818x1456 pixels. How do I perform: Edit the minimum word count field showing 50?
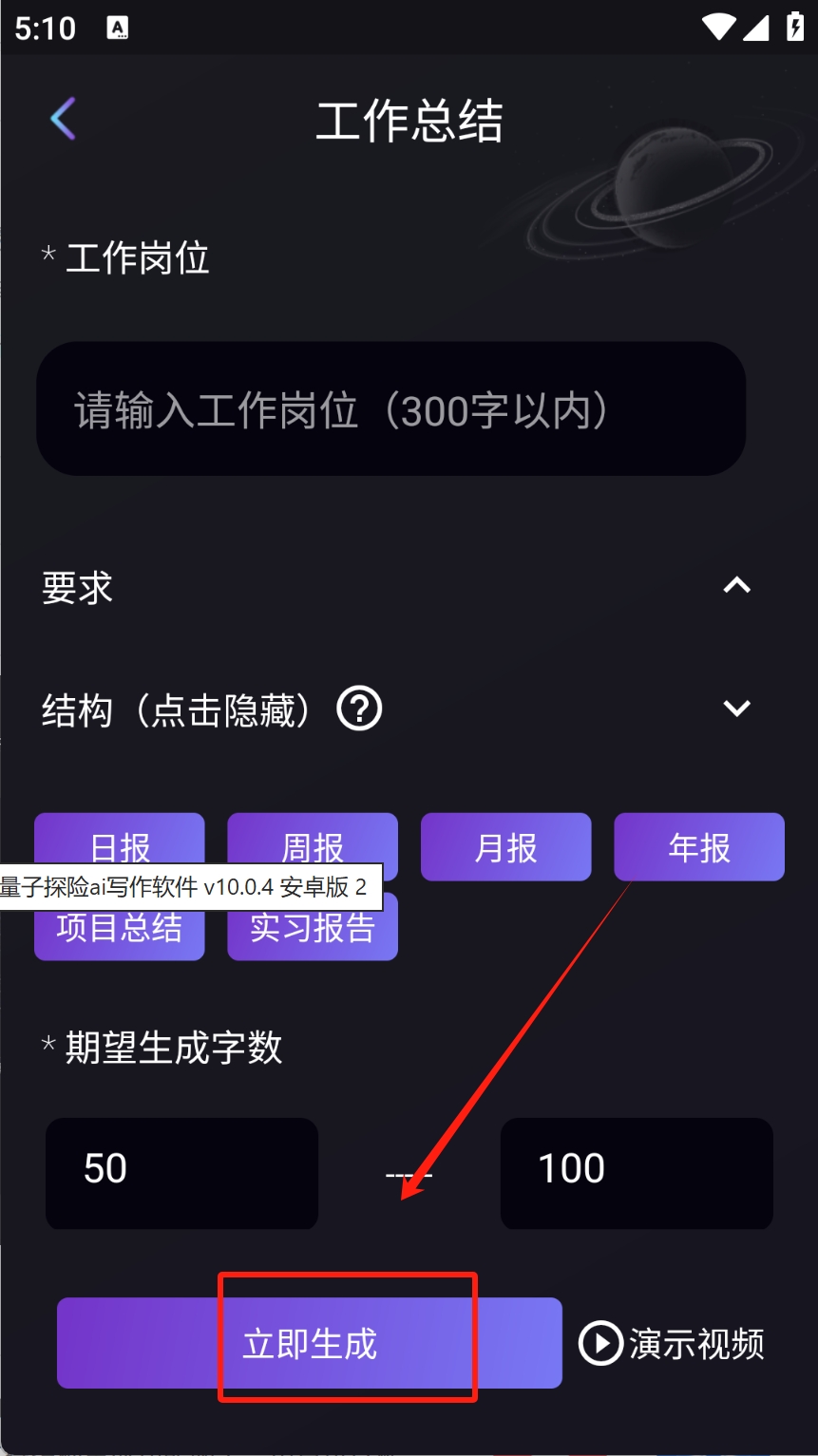181,1173
